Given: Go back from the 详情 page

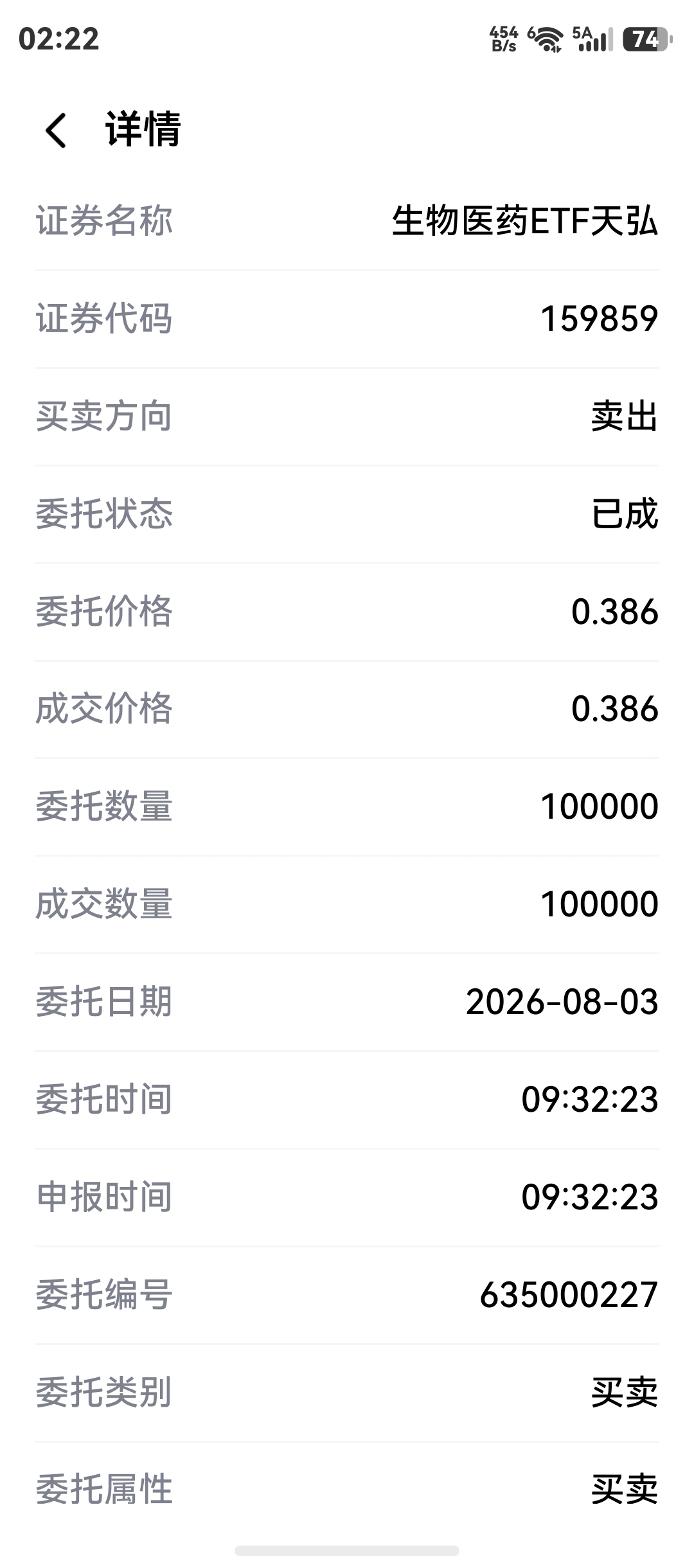Looking at the screenshot, I should click(56, 130).
